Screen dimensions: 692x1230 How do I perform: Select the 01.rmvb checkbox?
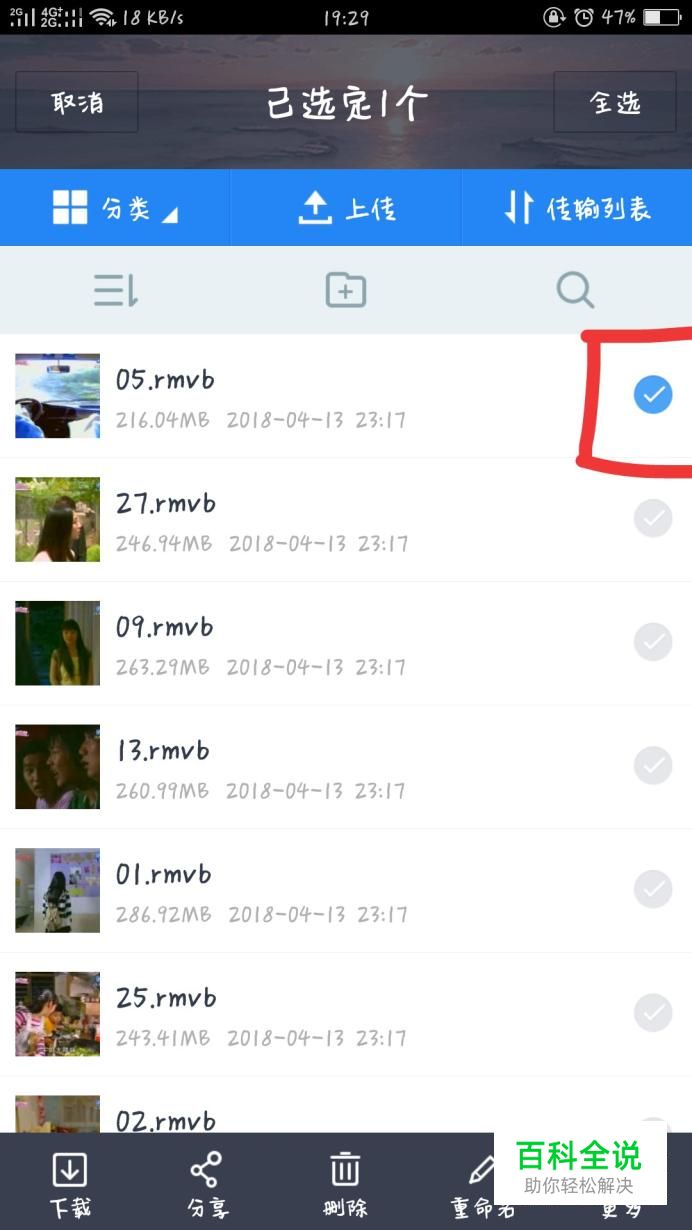[653, 889]
